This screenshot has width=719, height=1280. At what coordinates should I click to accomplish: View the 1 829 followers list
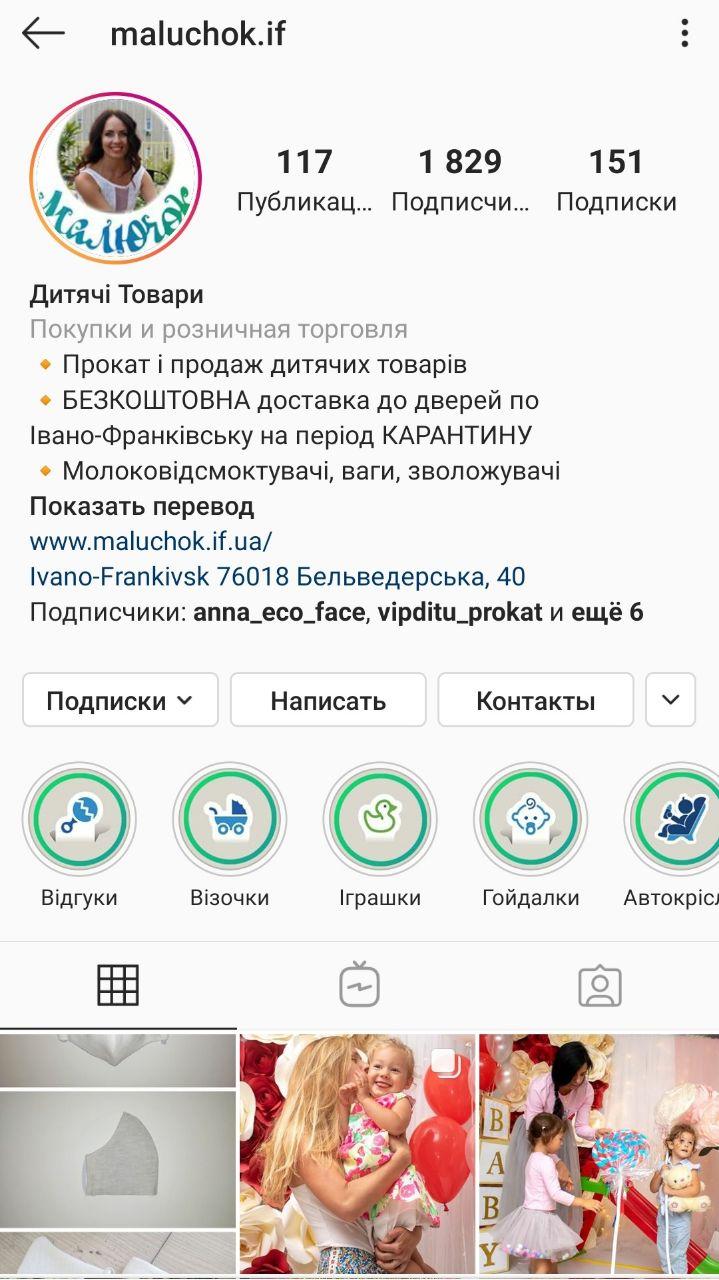(460, 180)
